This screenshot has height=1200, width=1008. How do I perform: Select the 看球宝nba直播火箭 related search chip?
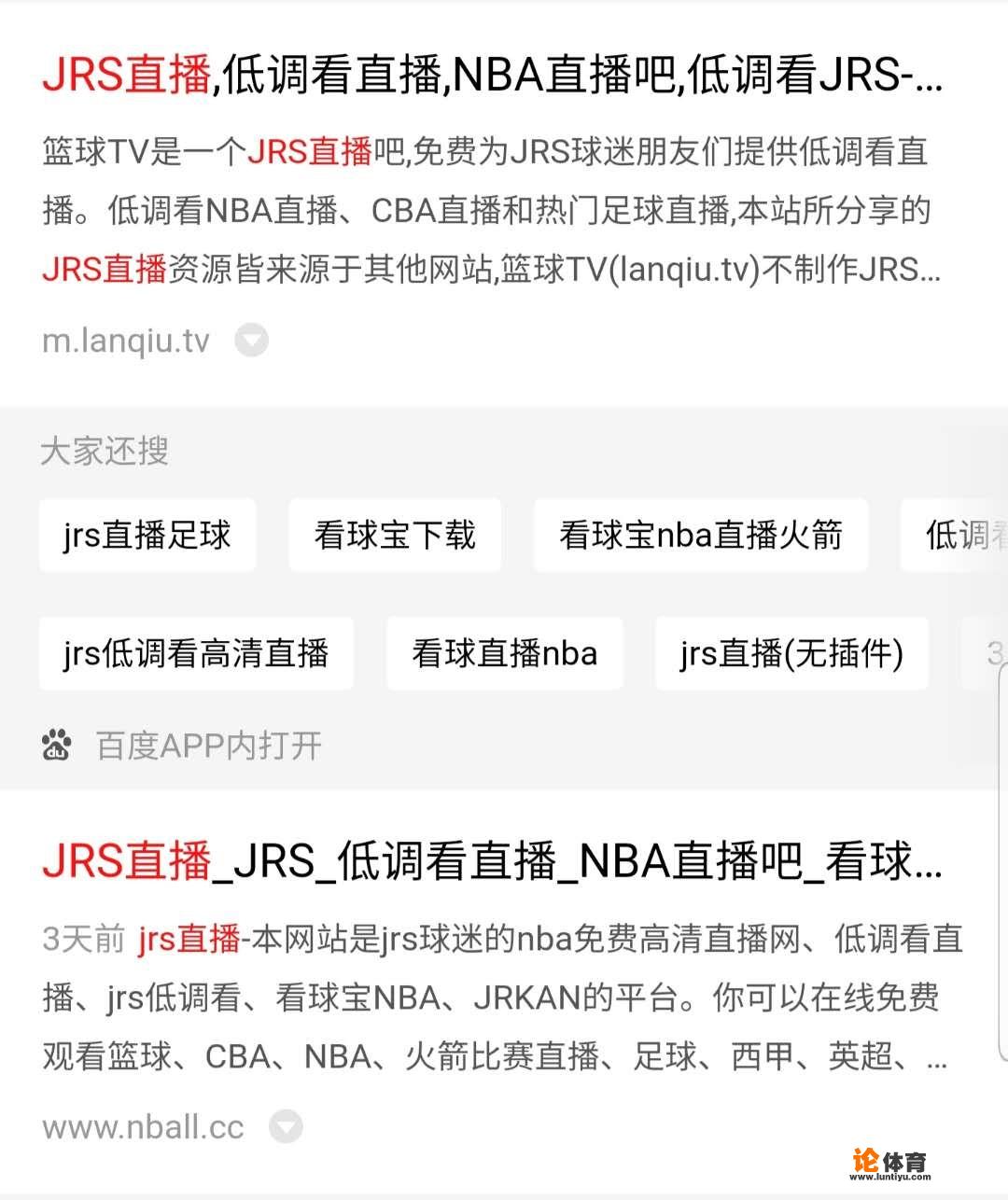tap(700, 535)
